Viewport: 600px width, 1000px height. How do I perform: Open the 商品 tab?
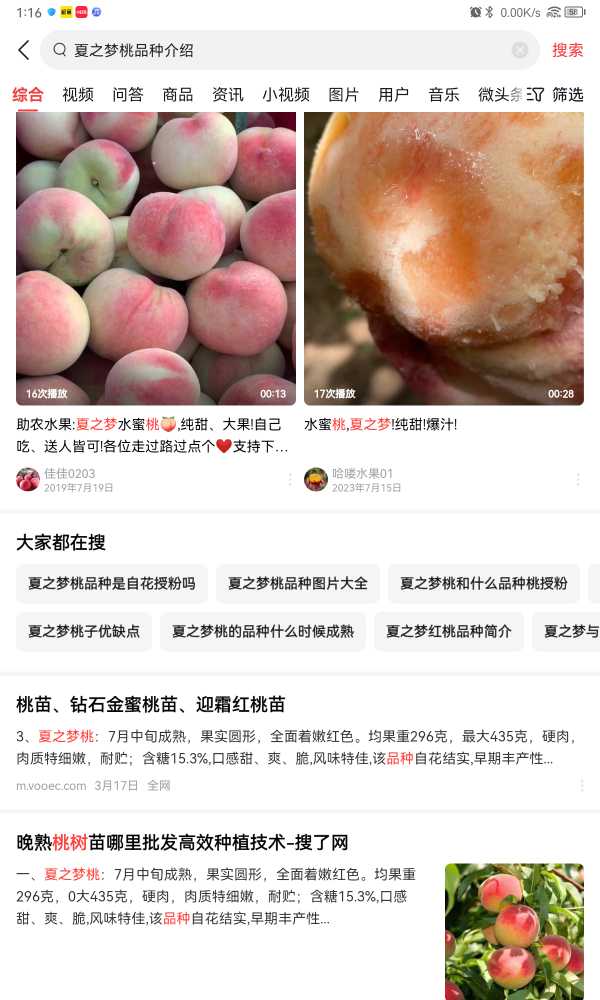[178, 94]
